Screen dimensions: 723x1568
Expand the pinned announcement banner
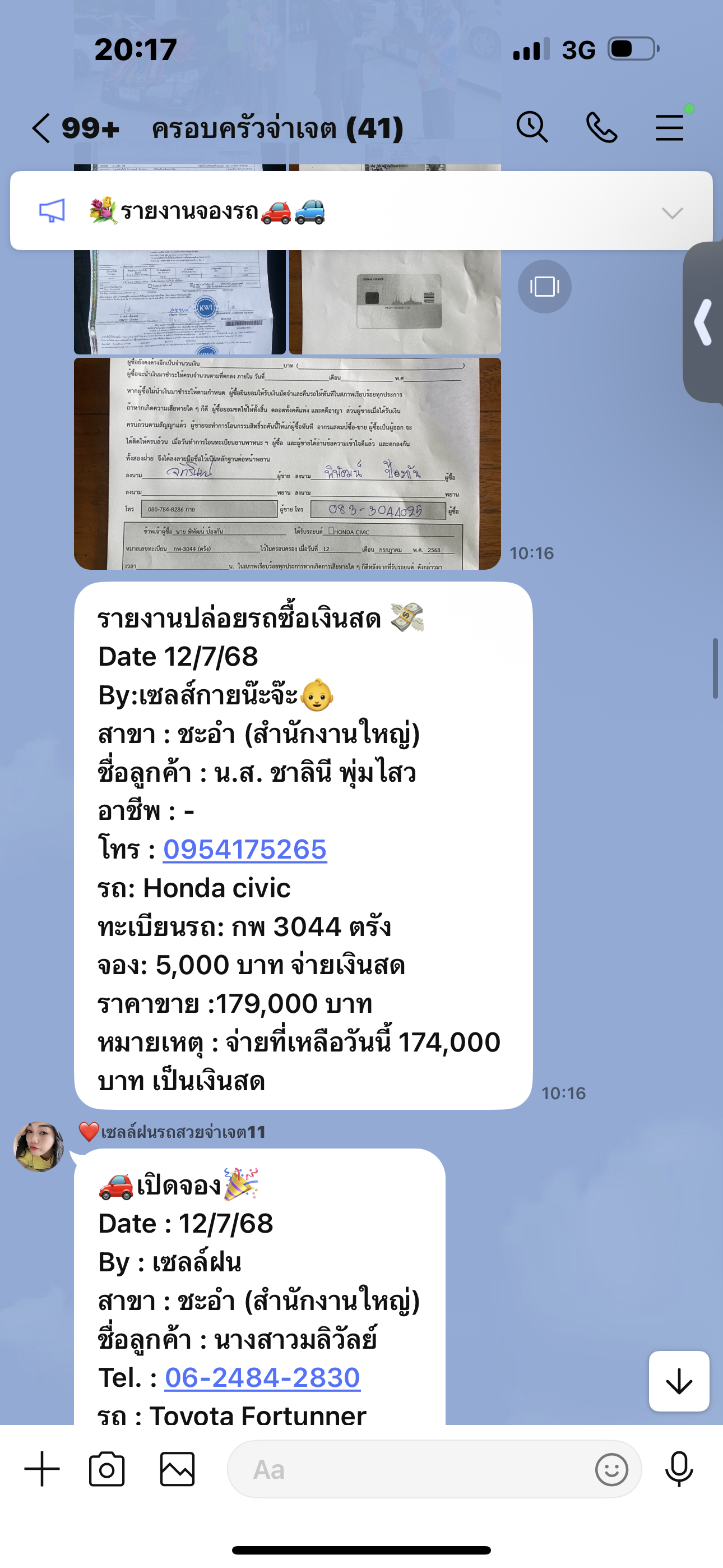[672, 213]
